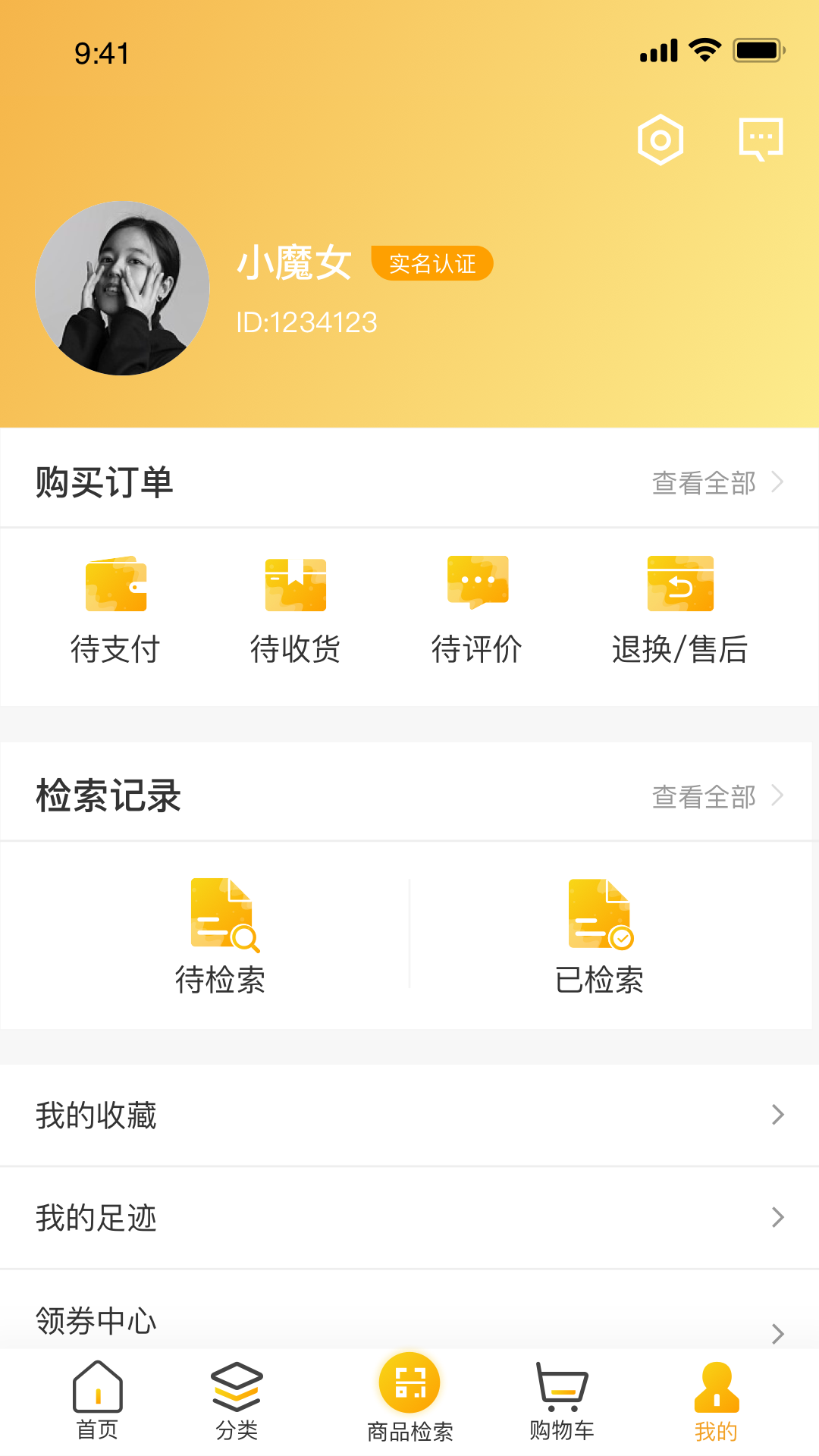The image size is (819, 1456).
Task: Open 待检索 records
Action: click(221, 937)
